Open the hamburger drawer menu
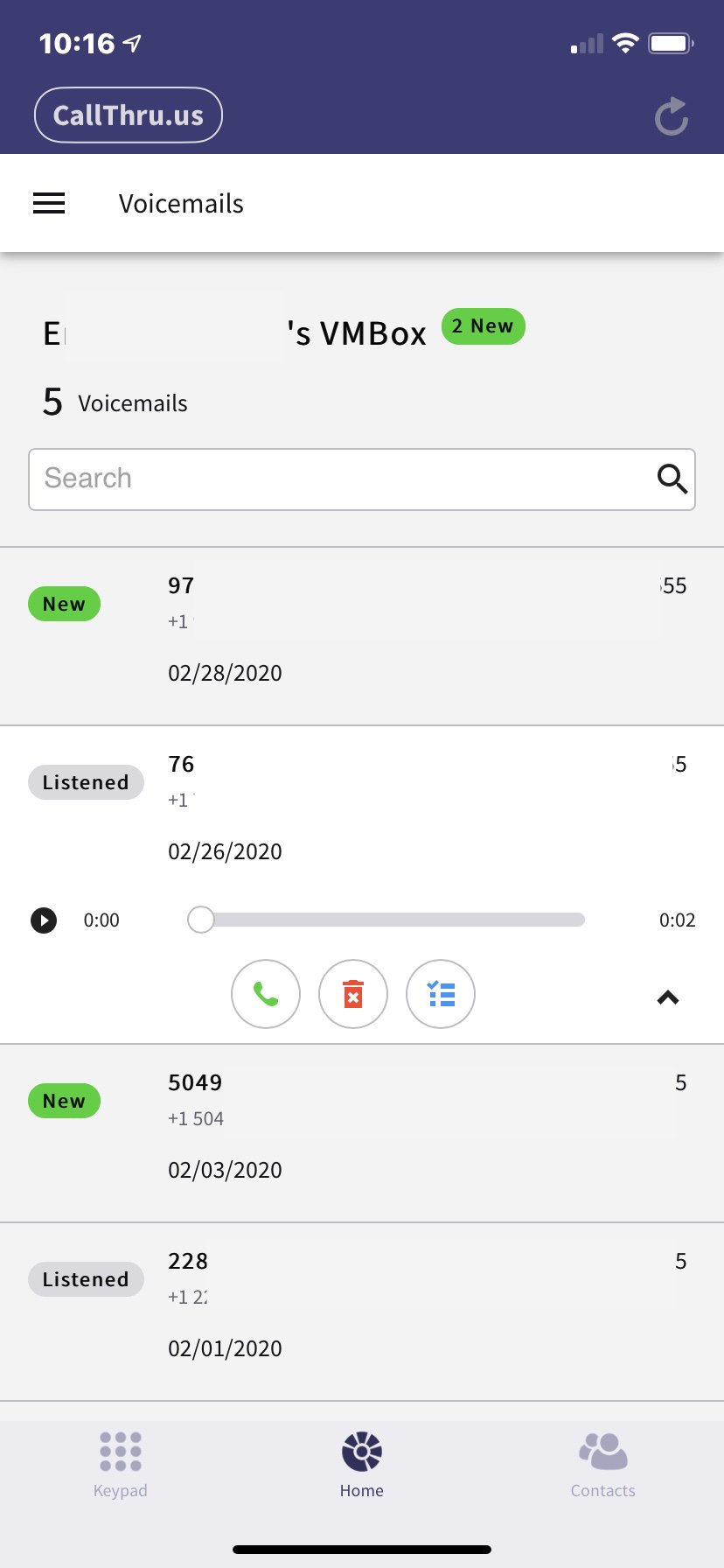Screen dimensions: 724x1568 [49, 203]
